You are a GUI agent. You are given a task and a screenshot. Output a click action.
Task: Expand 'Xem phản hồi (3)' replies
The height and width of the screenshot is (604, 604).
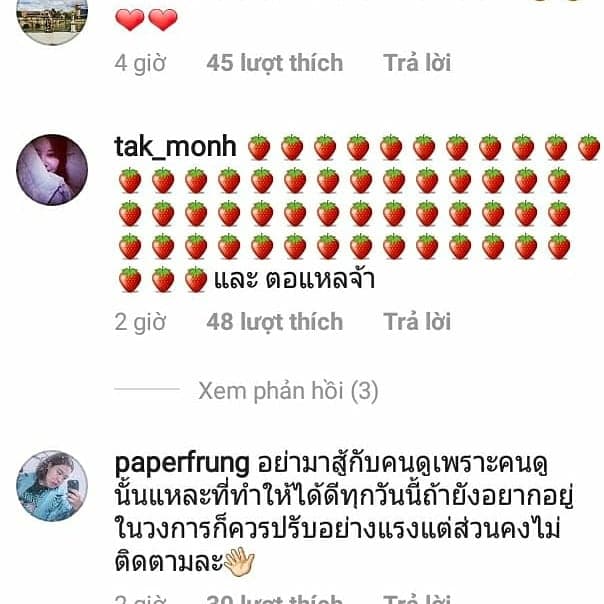[x=288, y=391]
